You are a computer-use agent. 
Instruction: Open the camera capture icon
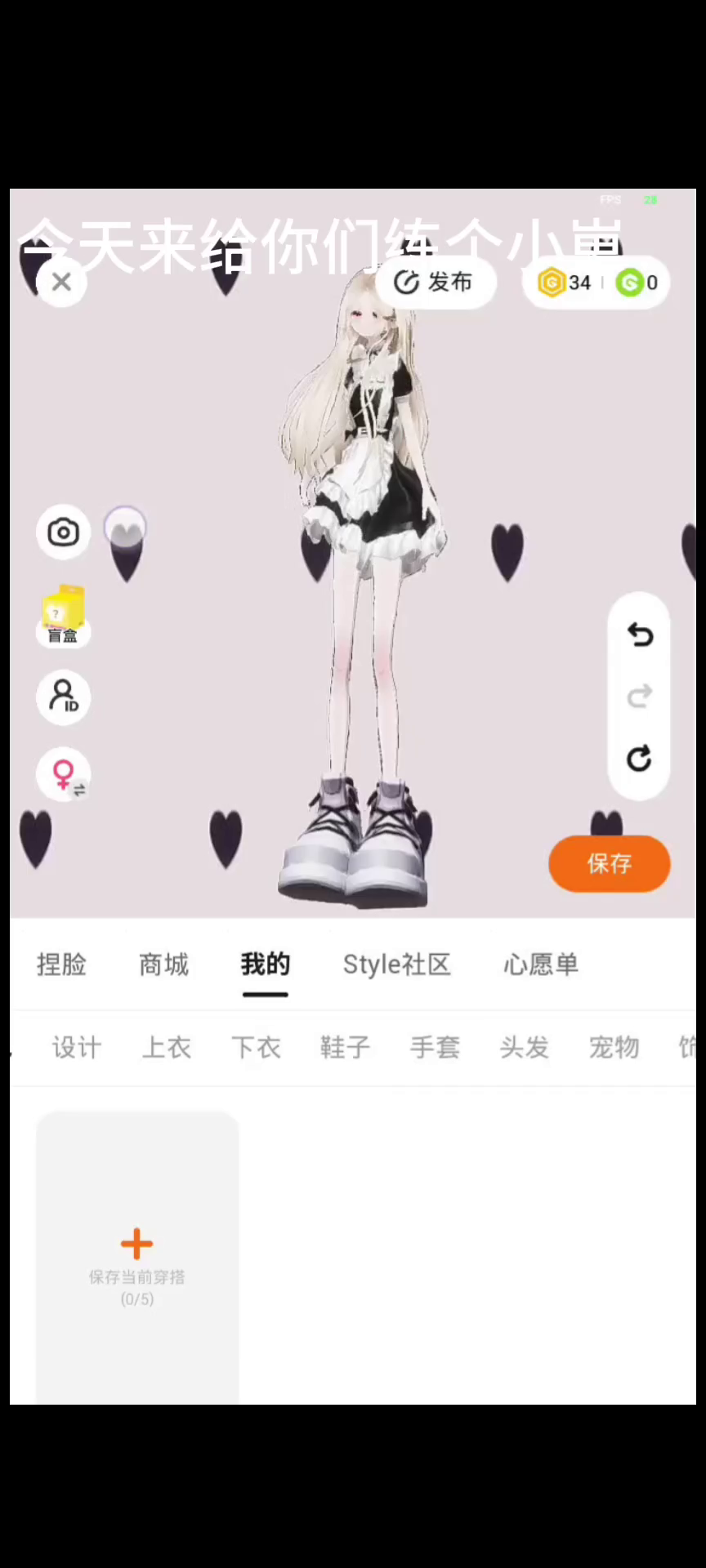(x=63, y=532)
